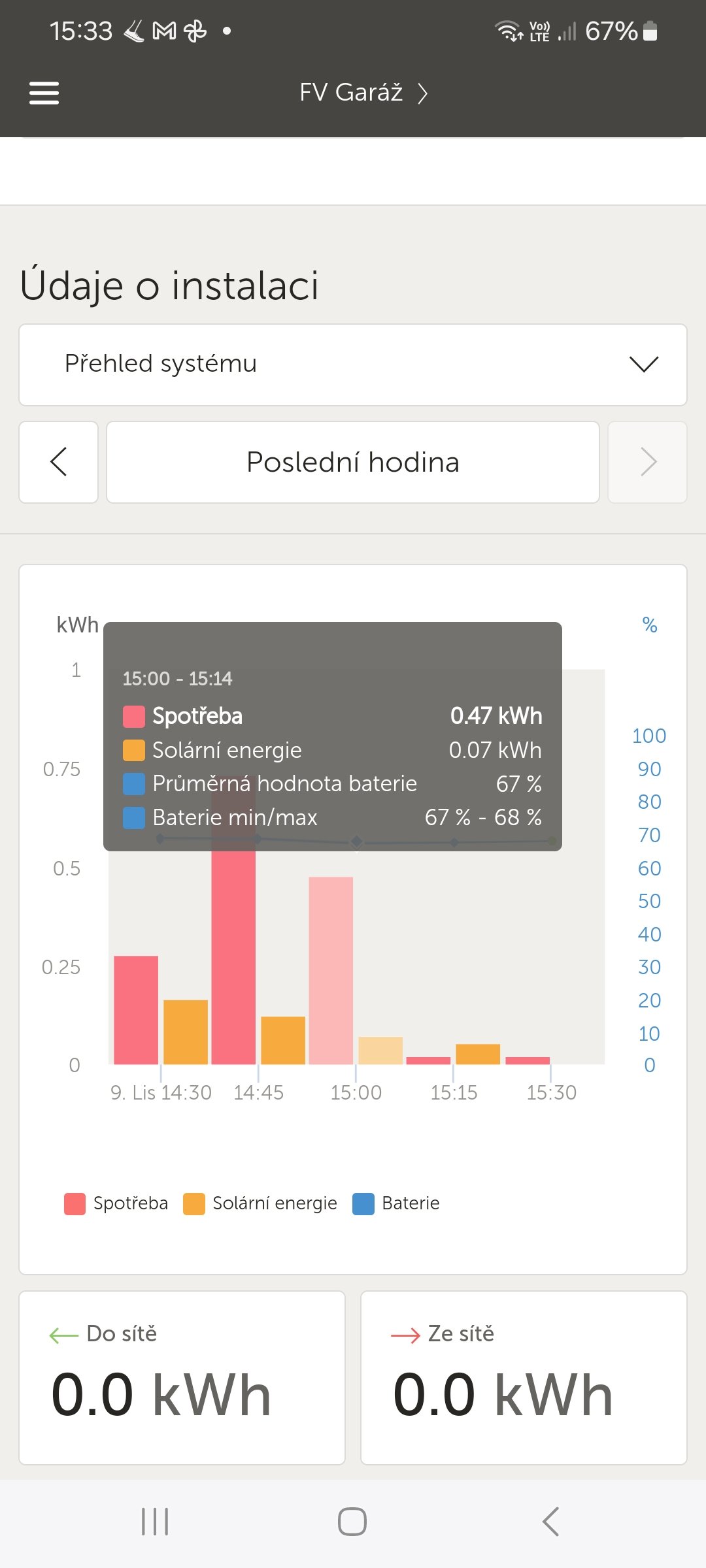Viewport: 706px width, 1568px height.
Task: Go to the previous time period
Action: 59,462
